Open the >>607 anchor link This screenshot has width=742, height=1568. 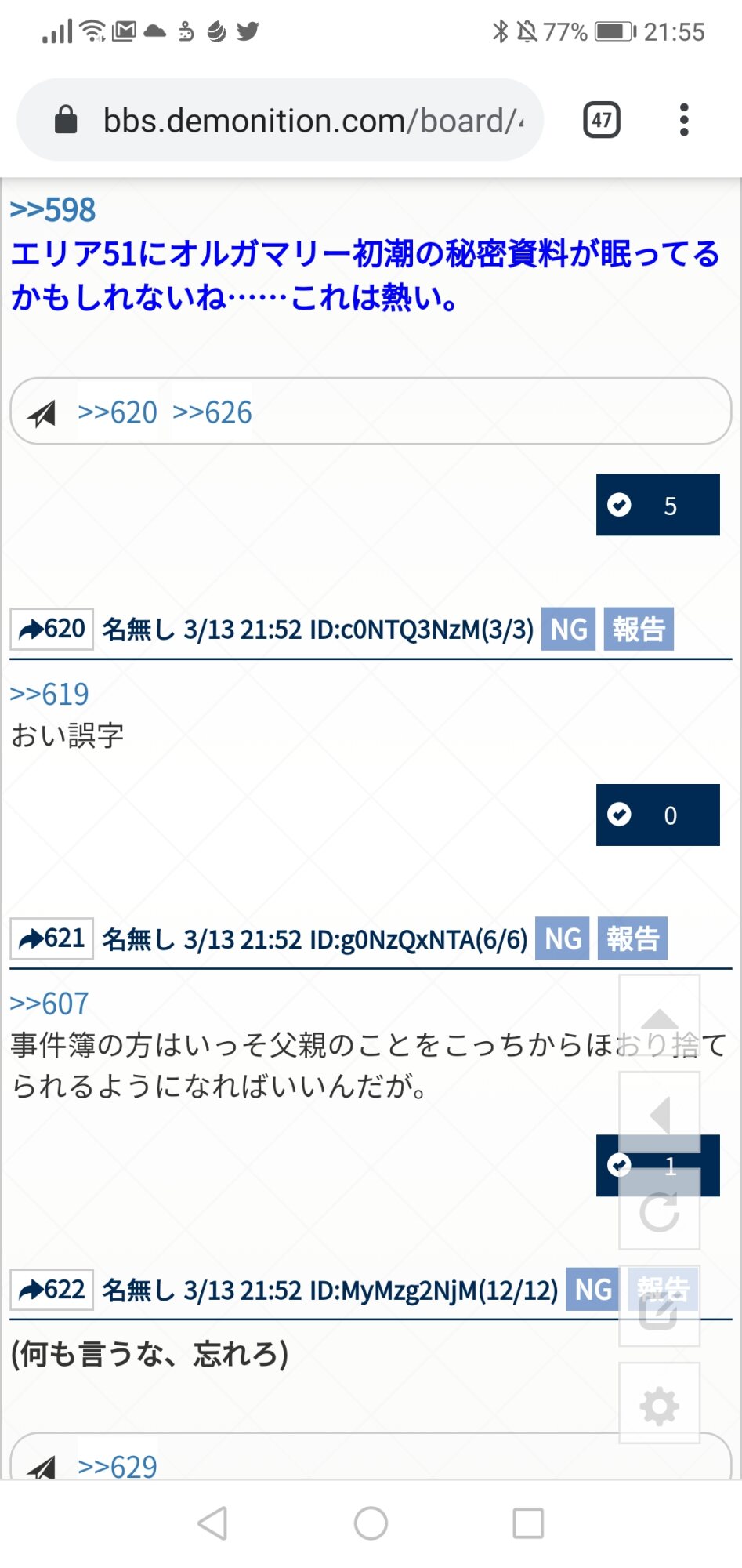49,1004
